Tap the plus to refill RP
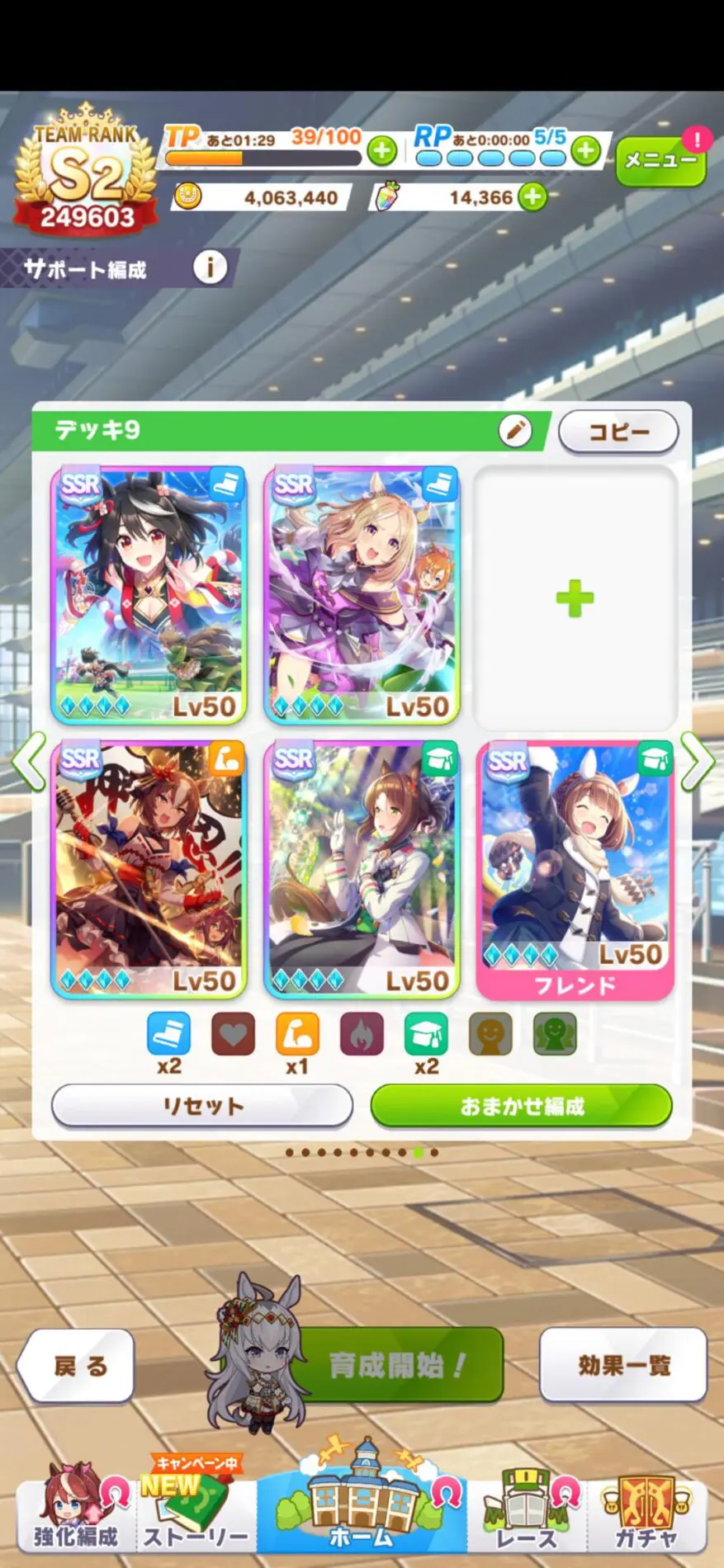724x1568 pixels. click(585, 151)
